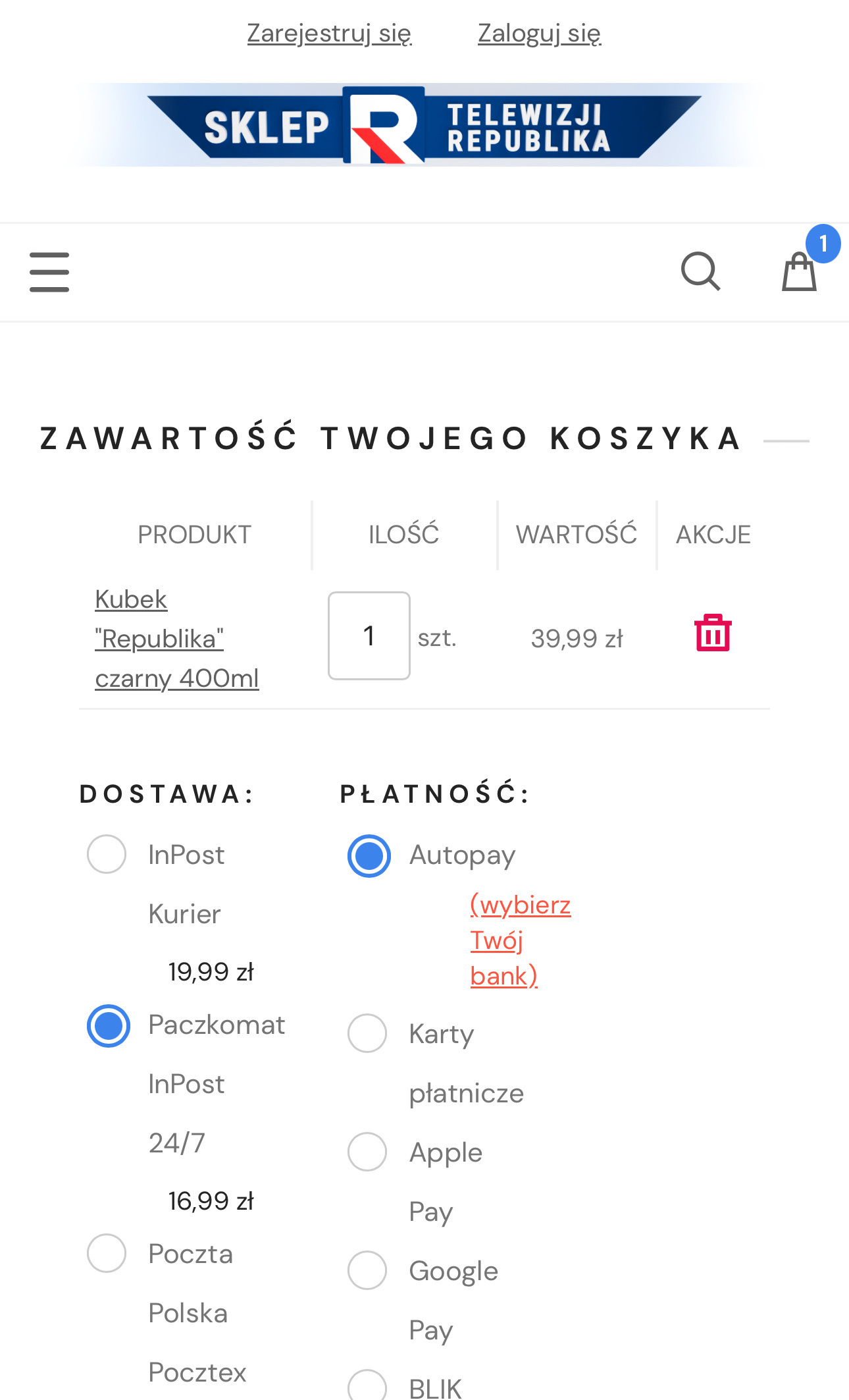Choose Karty płatnicze payment

pos(367,1033)
